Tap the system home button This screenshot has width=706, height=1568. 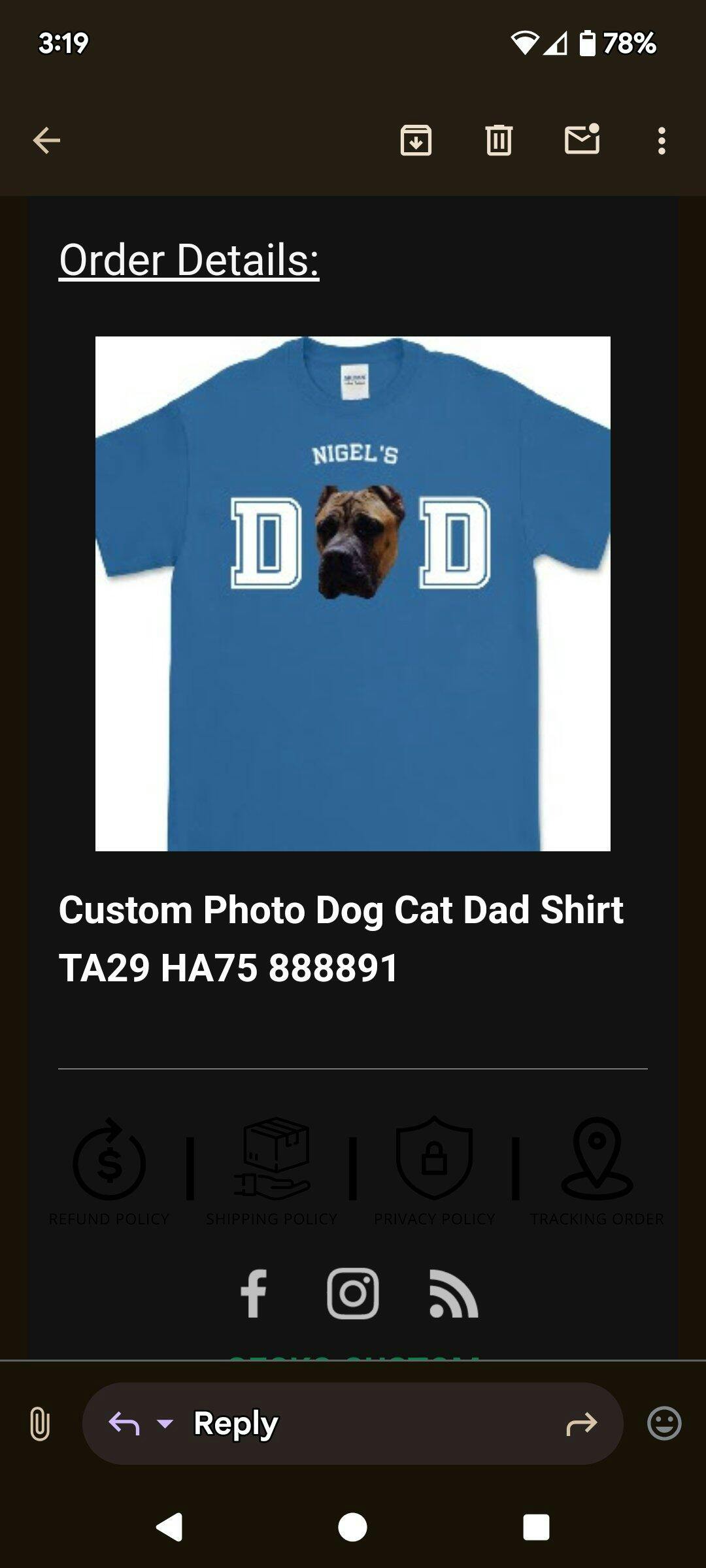(353, 1527)
